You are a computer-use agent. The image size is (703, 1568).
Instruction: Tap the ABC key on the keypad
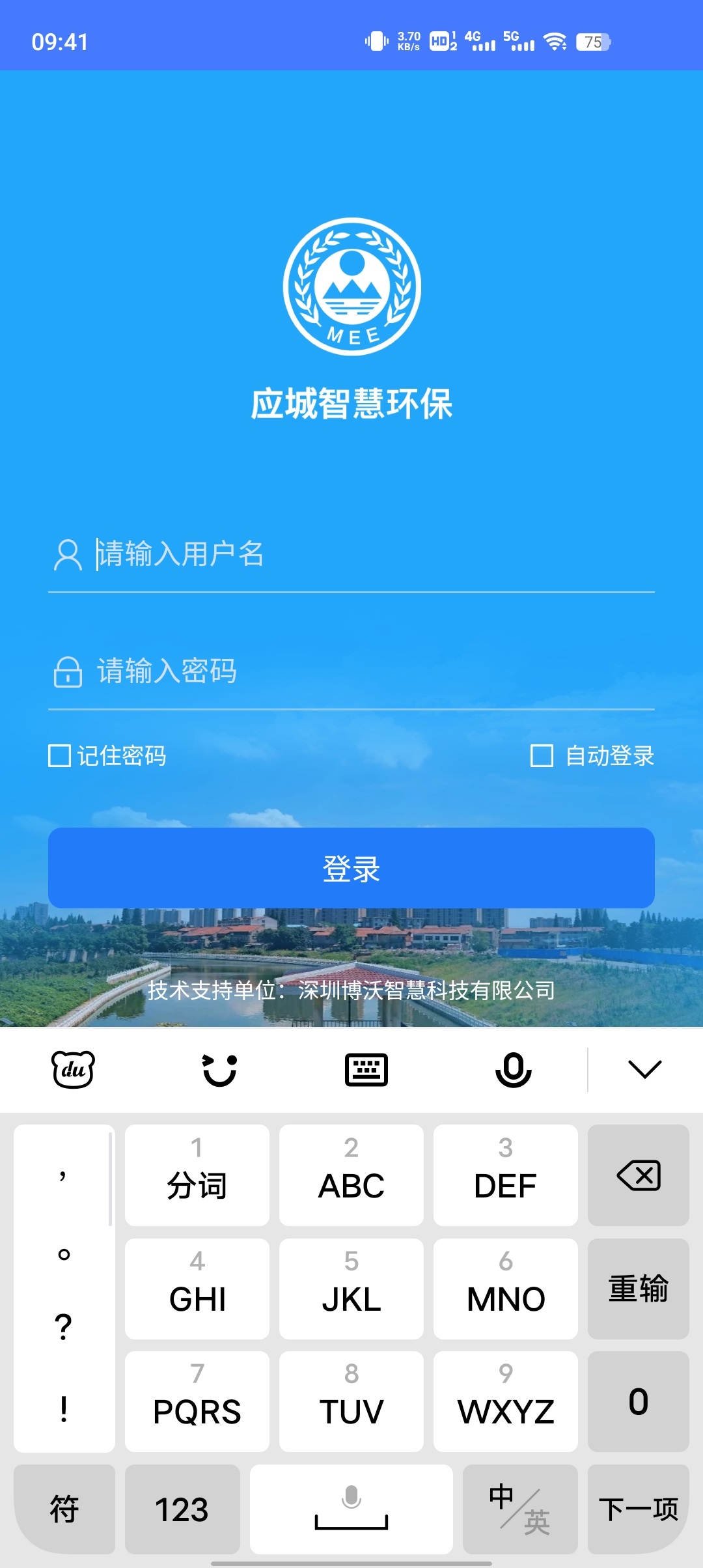351,1177
